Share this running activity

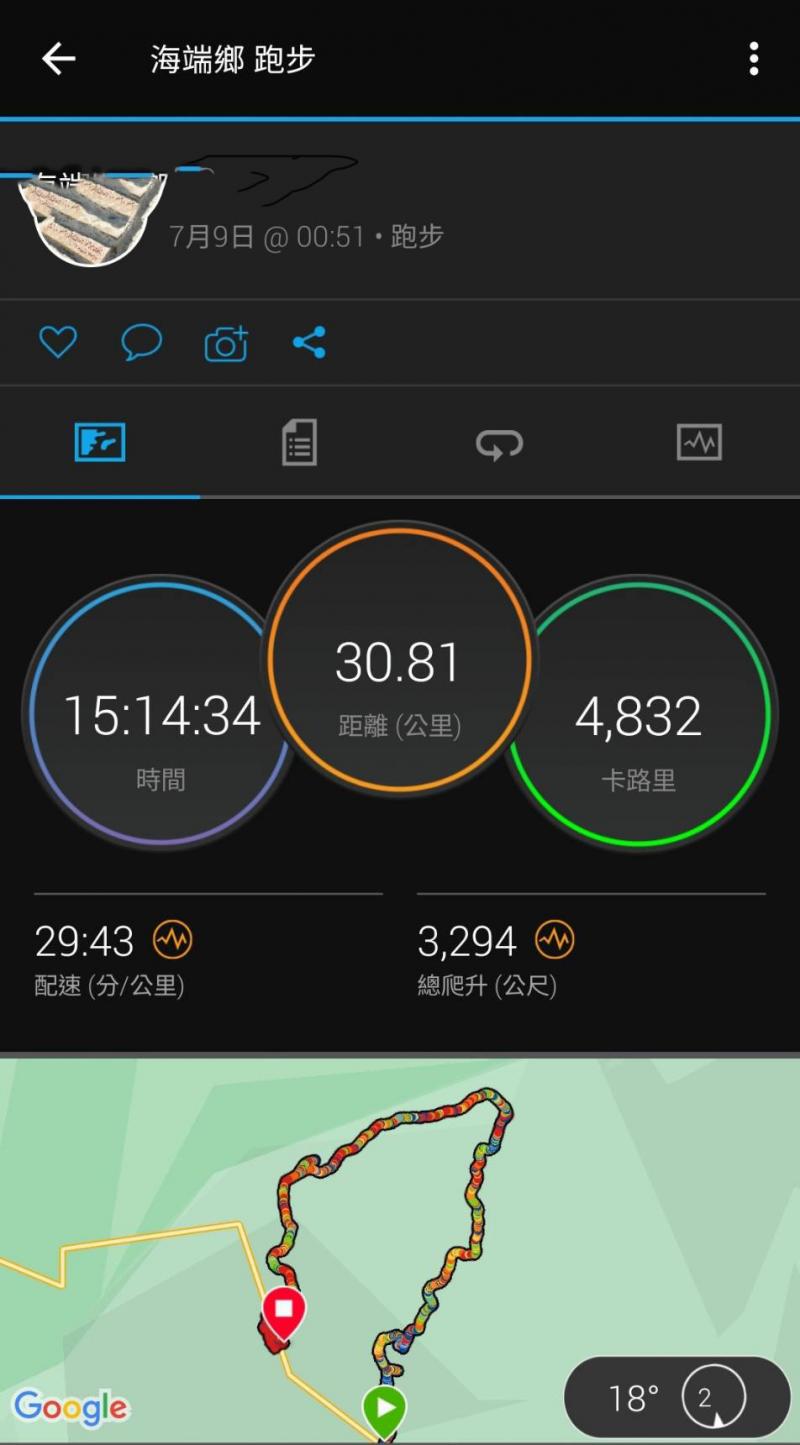pyautogui.click(x=309, y=343)
